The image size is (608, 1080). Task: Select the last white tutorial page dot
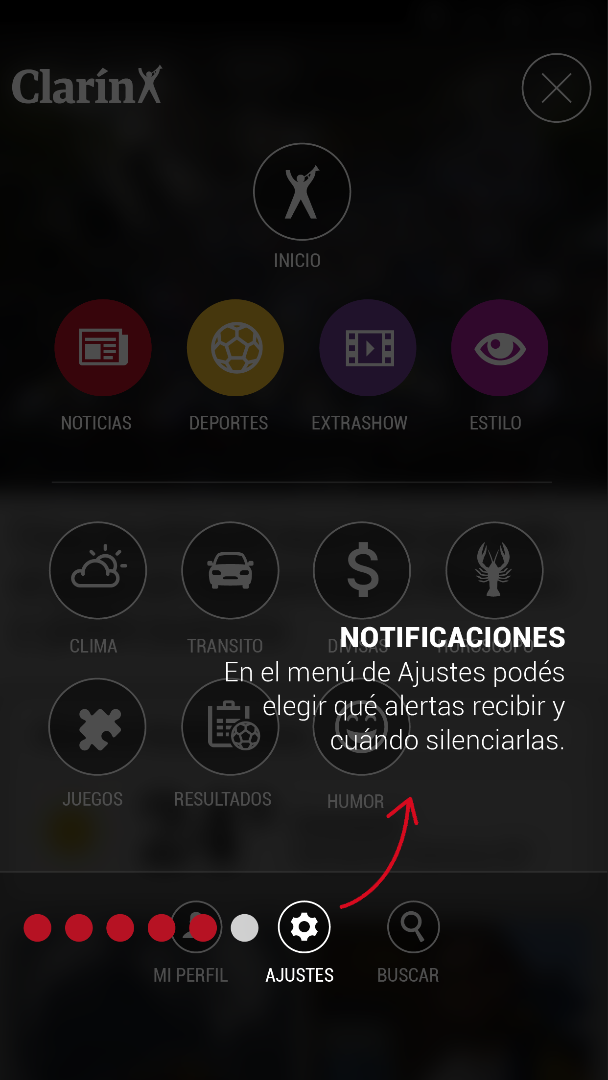pos(245,928)
